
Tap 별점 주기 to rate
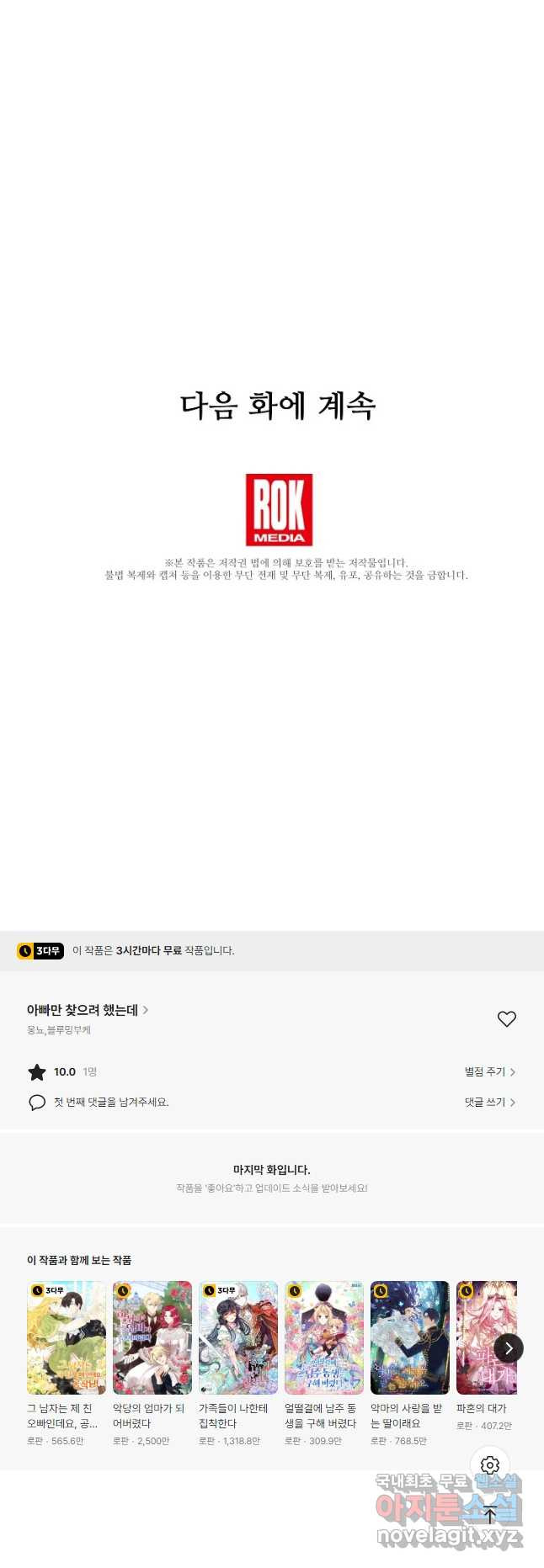tap(489, 1071)
